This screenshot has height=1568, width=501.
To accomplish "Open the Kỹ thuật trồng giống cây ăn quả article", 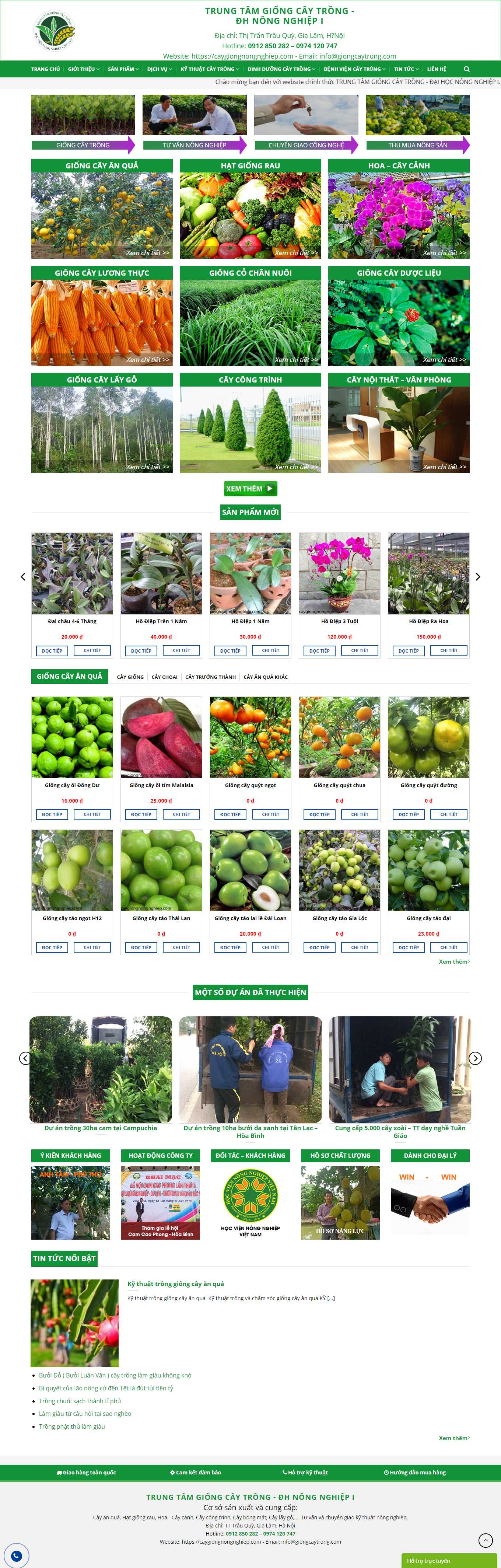I will [x=175, y=1284].
